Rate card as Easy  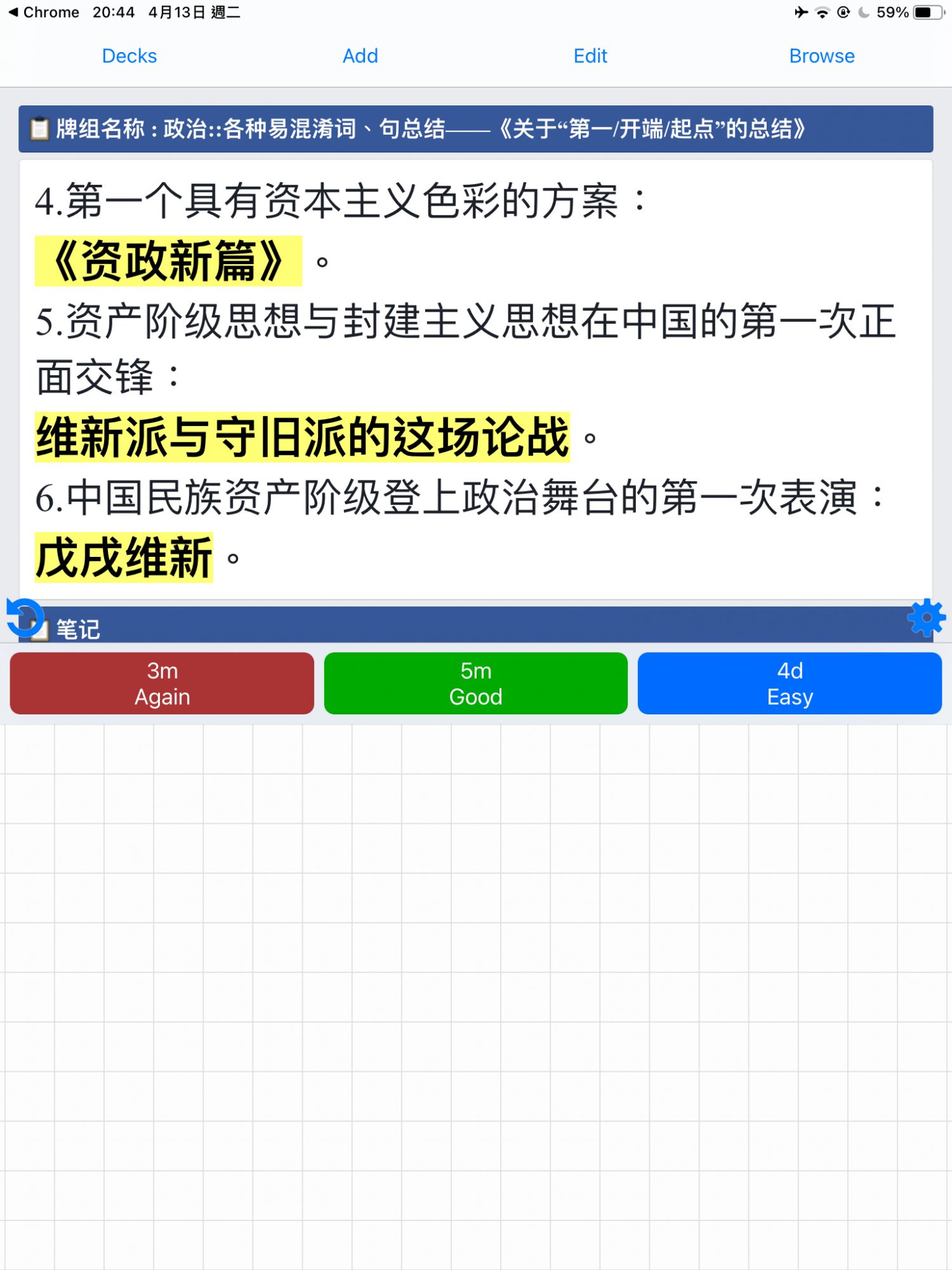point(789,683)
